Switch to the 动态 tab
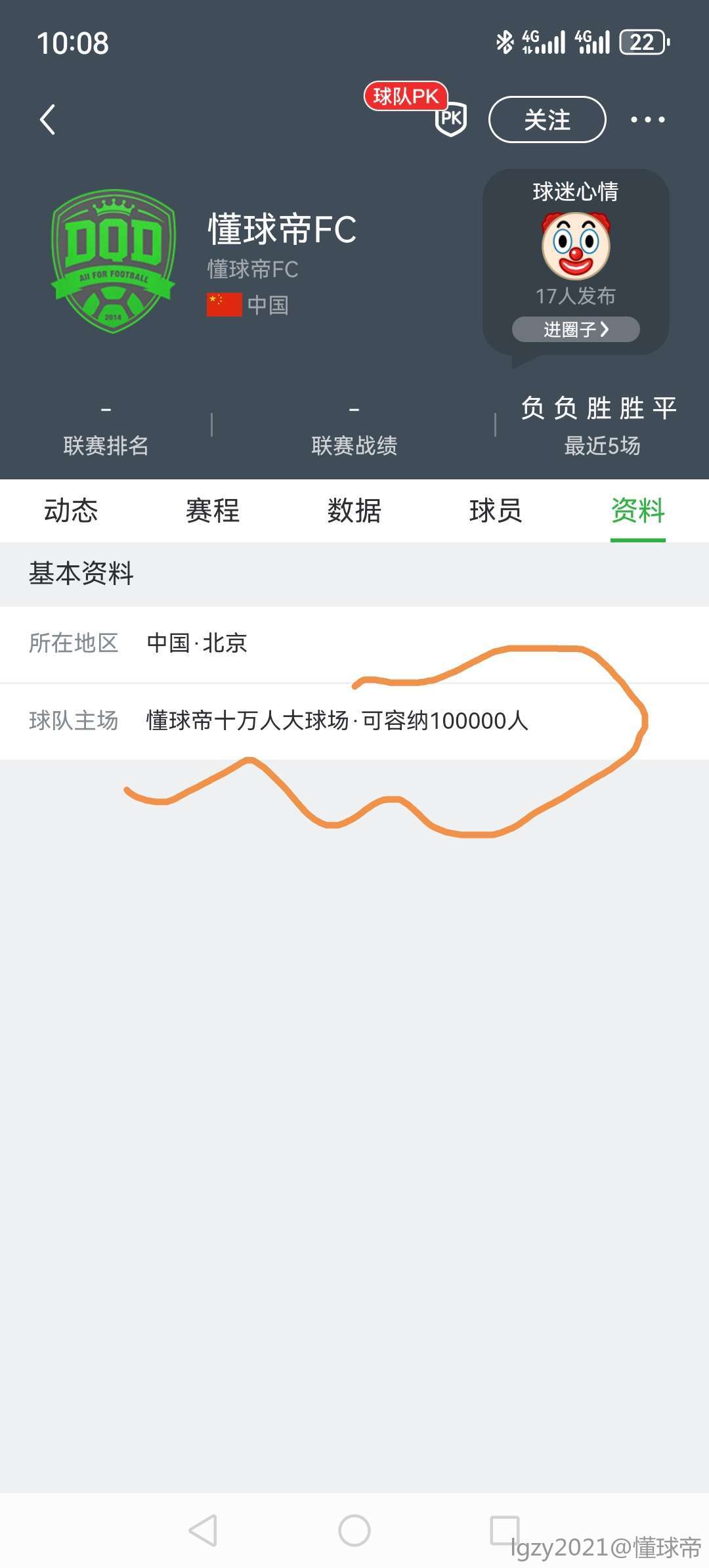Image resolution: width=709 pixels, height=1568 pixels. (71, 511)
